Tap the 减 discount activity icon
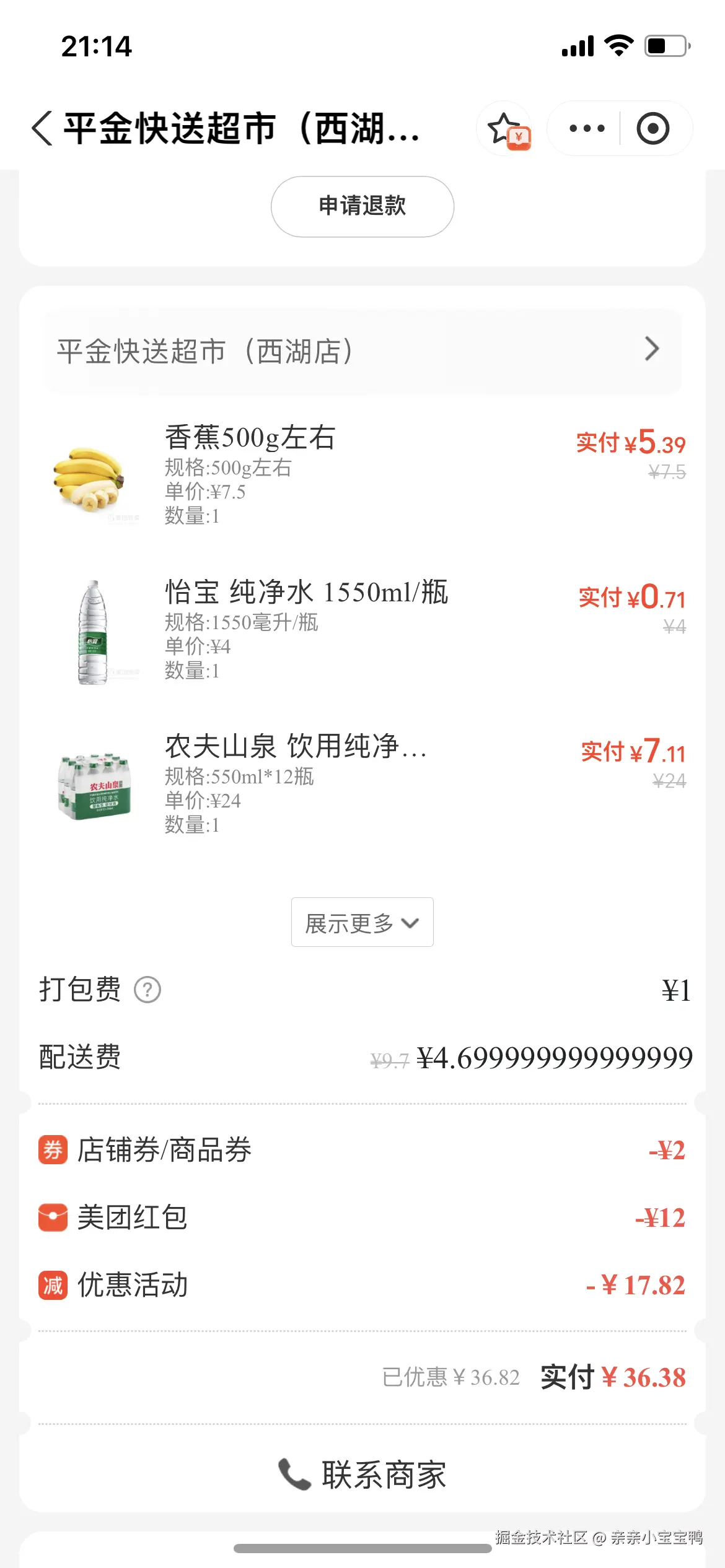This screenshot has height=1568, width=725. coord(52,1286)
